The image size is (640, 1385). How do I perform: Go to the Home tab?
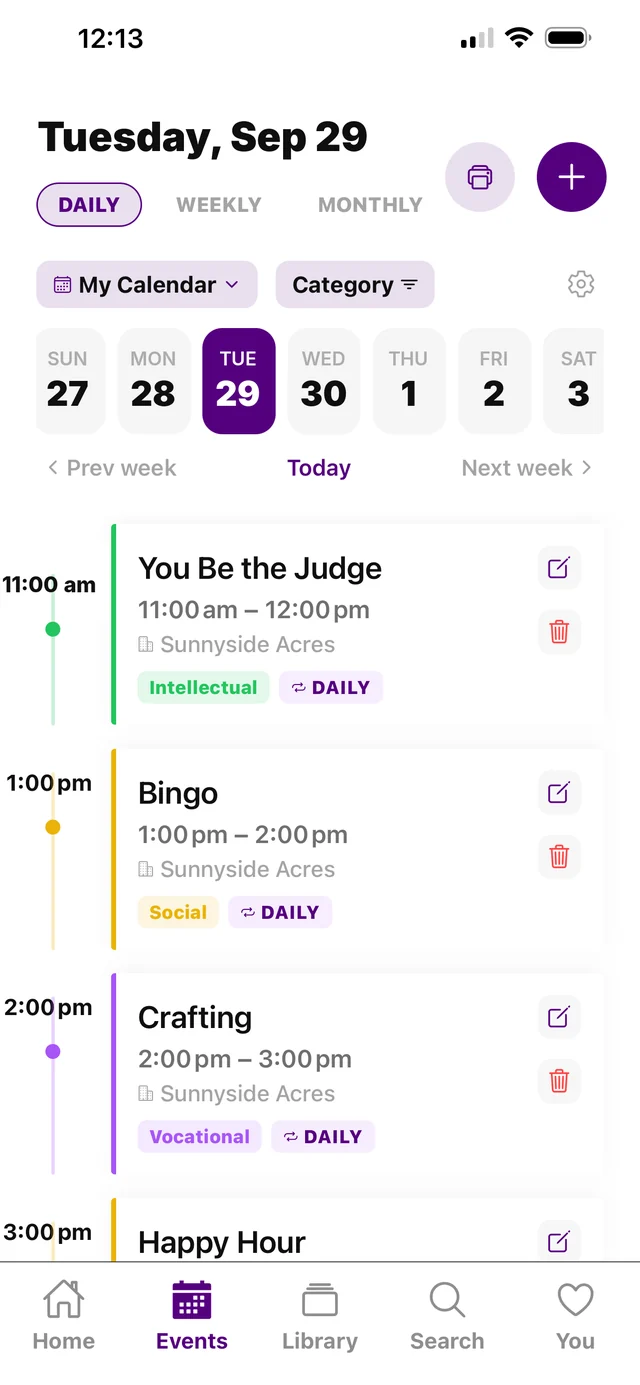point(64,1317)
